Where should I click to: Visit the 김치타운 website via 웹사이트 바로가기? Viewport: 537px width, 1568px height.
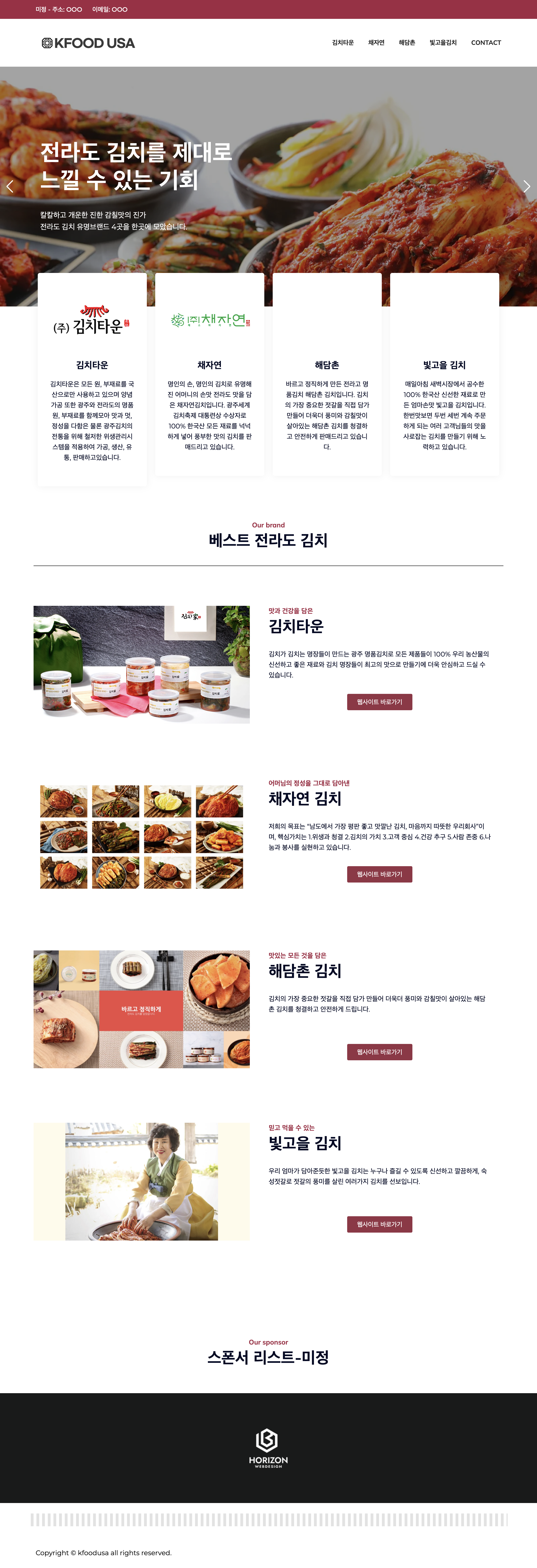[x=379, y=702]
